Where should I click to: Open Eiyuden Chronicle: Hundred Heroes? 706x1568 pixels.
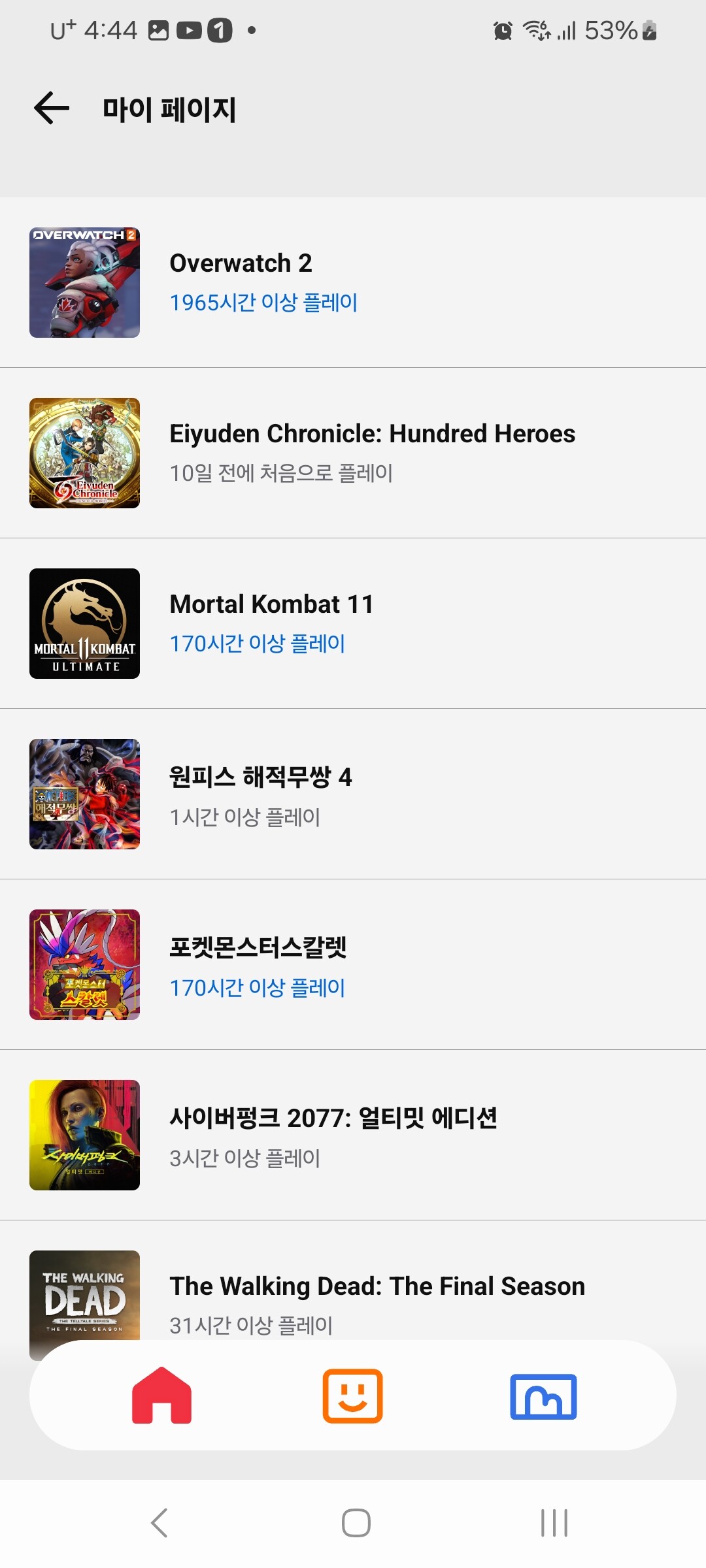click(353, 453)
